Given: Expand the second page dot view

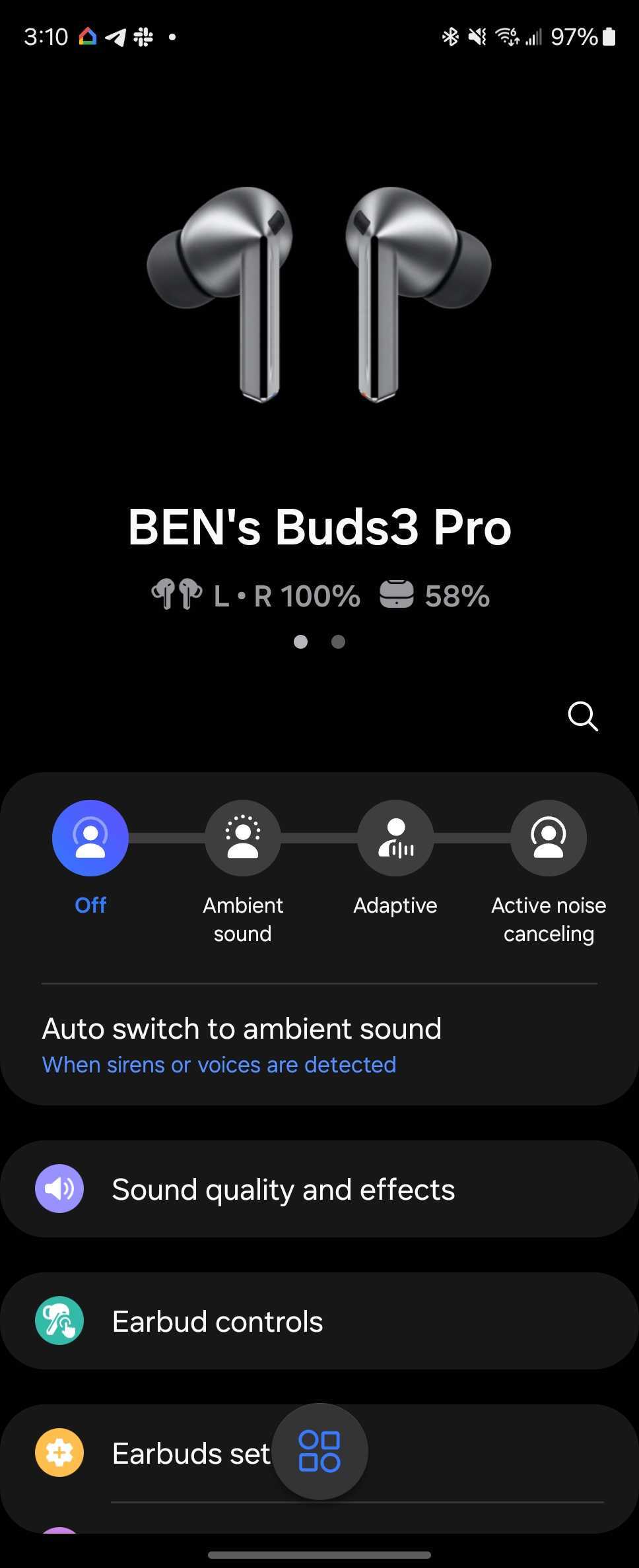Looking at the screenshot, I should pyautogui.click(x=338, y=641).
